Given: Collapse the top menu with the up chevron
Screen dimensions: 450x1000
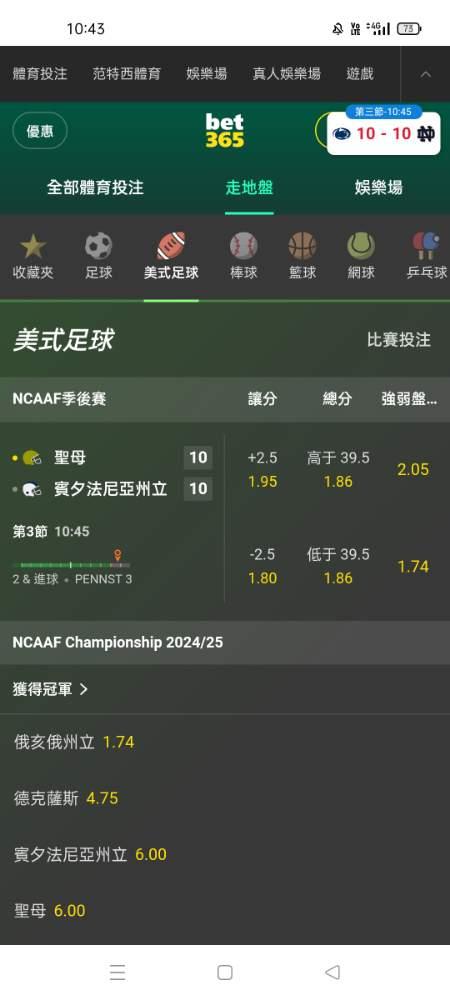Looking at the screenshot, I should tap(425, 74).
